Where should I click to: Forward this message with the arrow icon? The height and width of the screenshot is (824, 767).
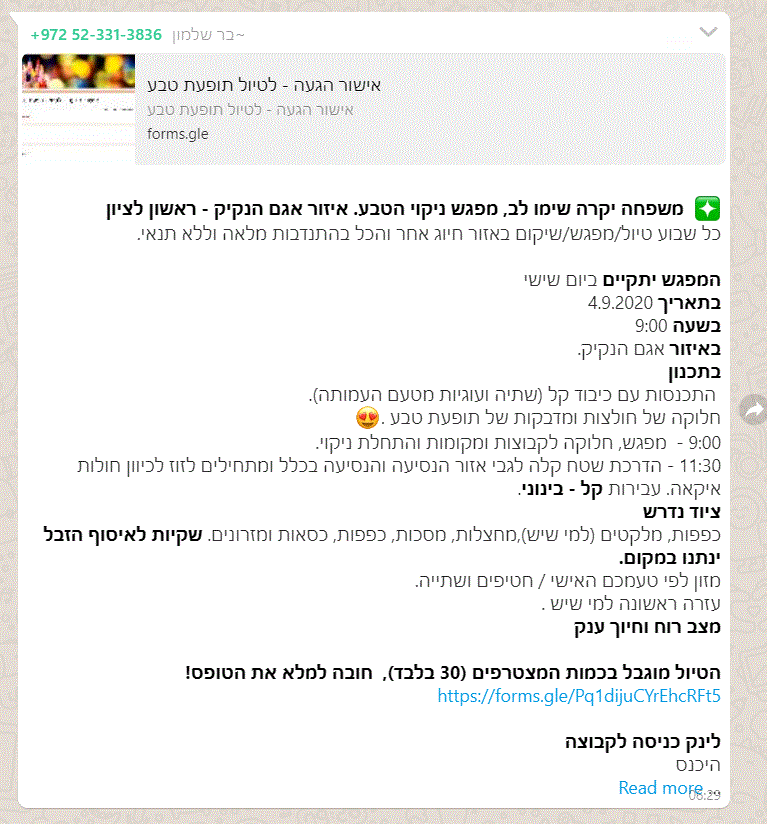point(752,408)
